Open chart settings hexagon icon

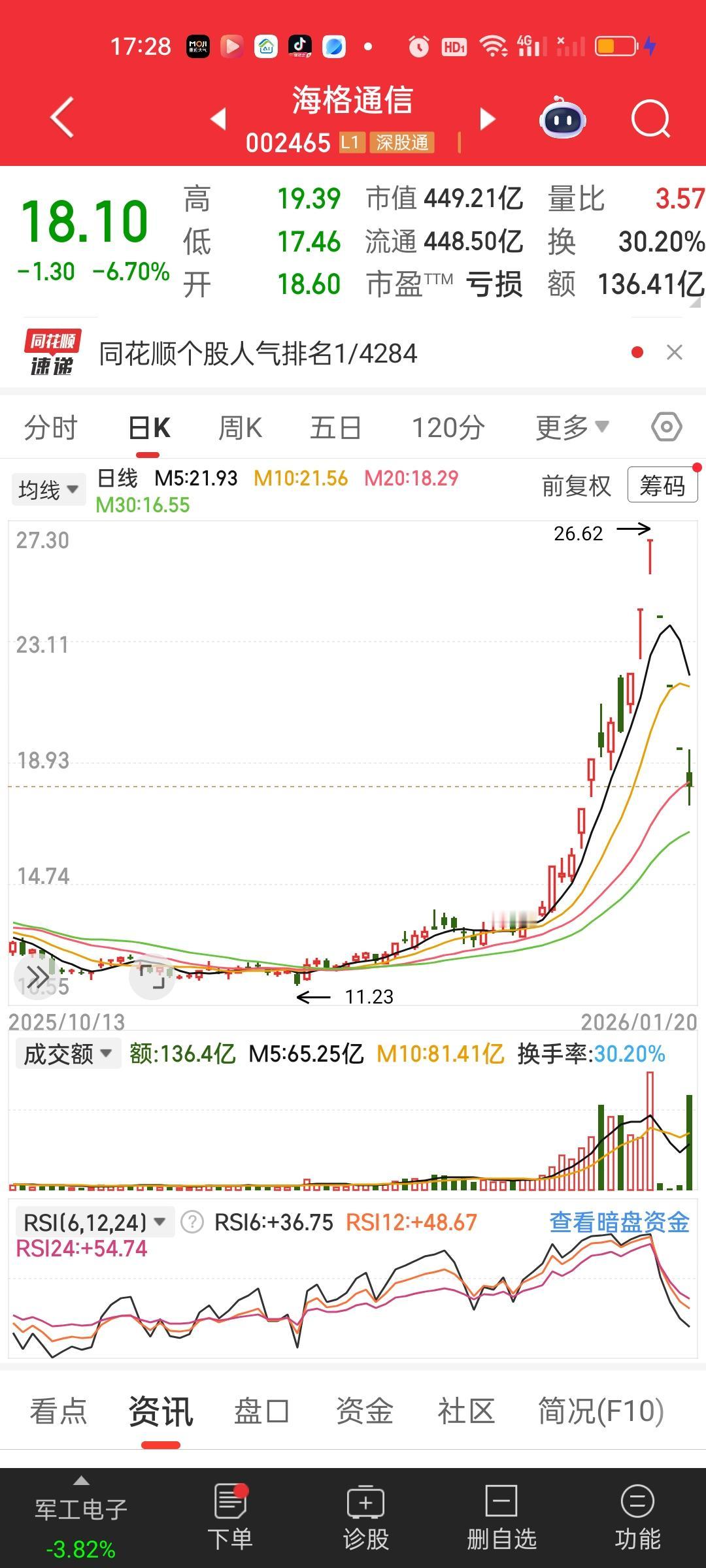[667, 427]
